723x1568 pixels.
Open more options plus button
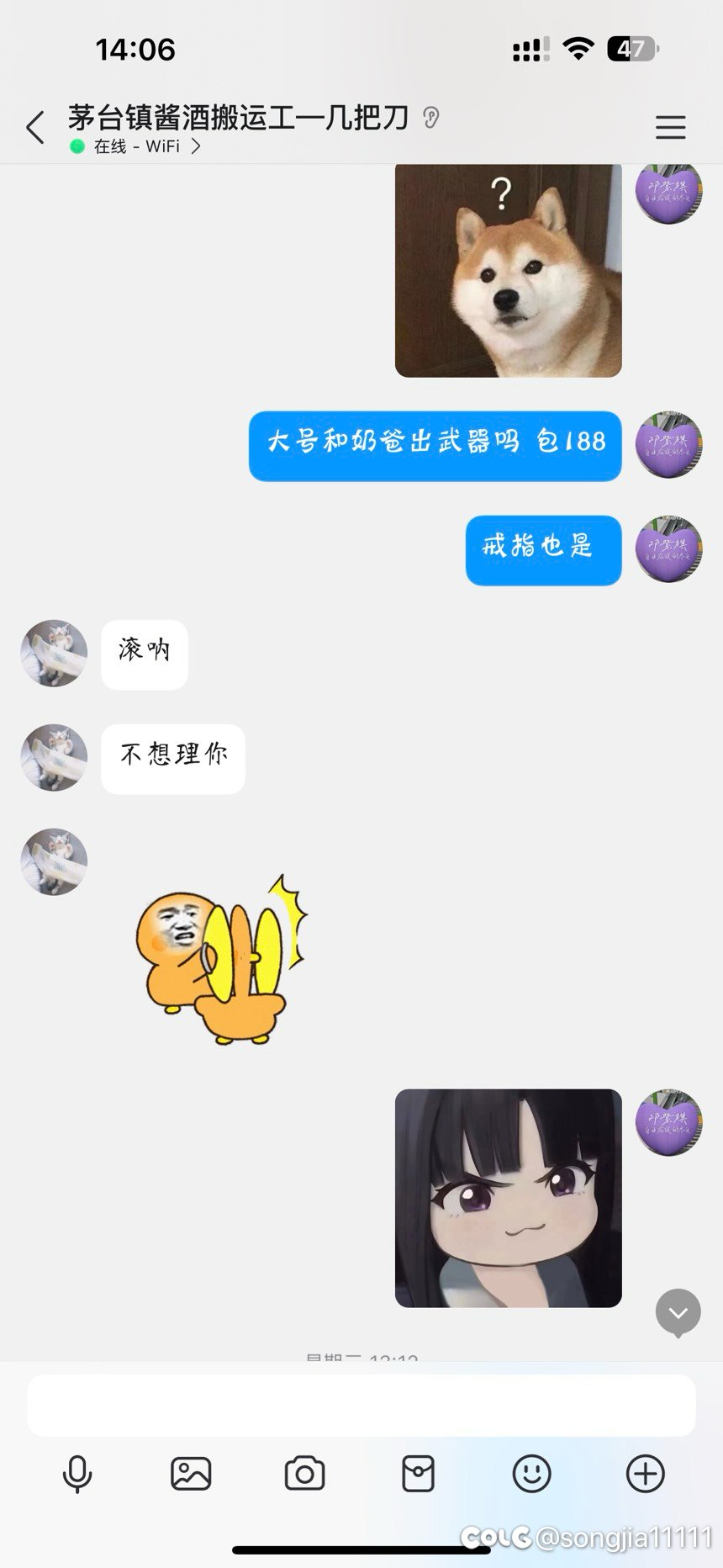646,1474
